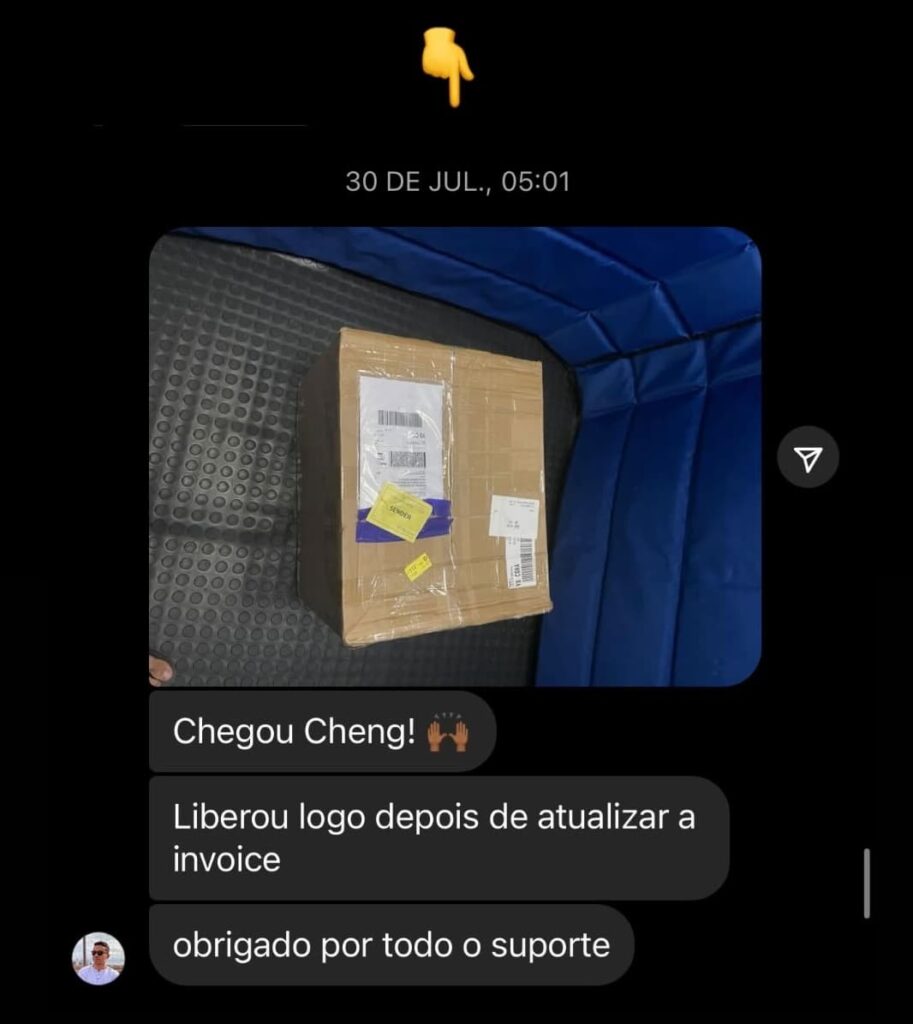Open the shared package photo
Screen dimensions: 913x1024
455,457
